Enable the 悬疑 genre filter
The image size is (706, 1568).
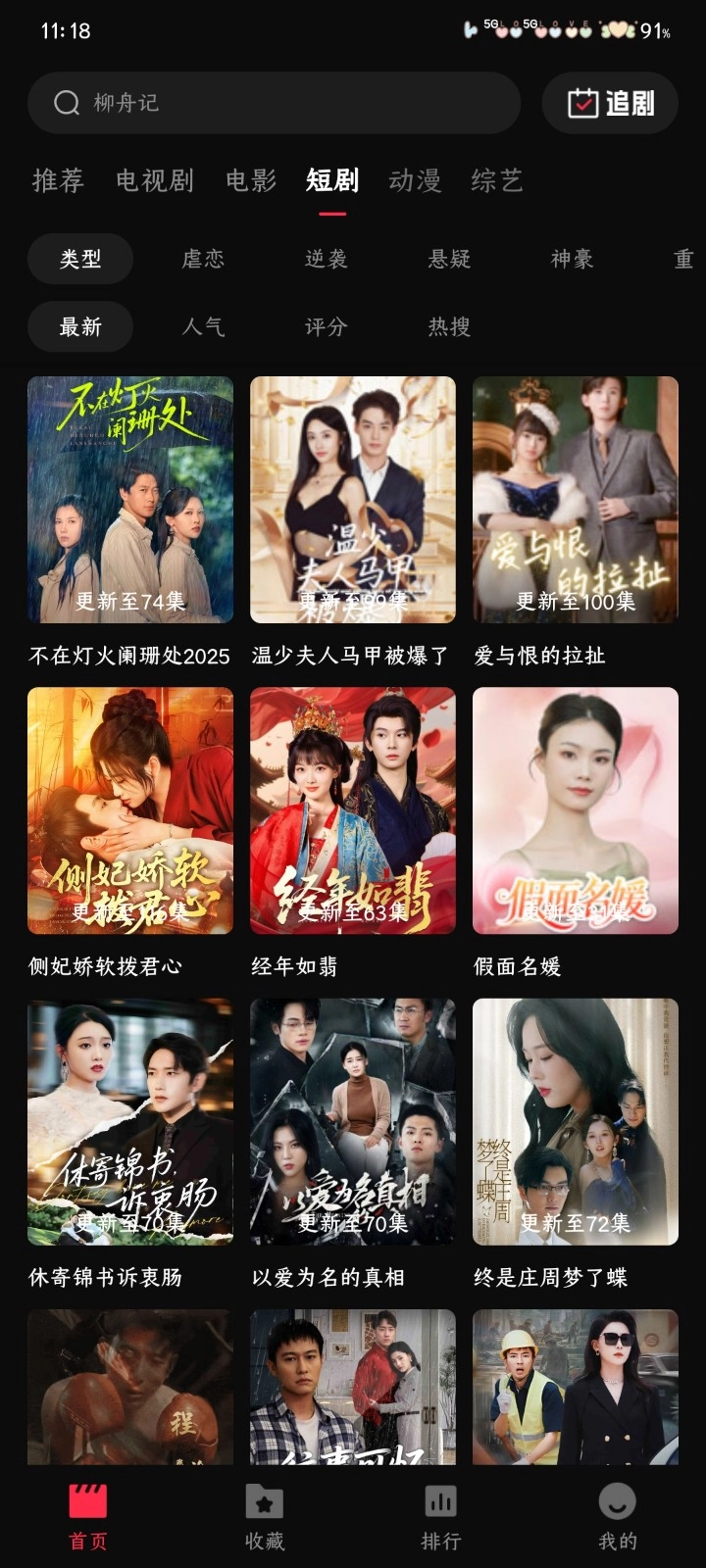(x=449, y=259)
